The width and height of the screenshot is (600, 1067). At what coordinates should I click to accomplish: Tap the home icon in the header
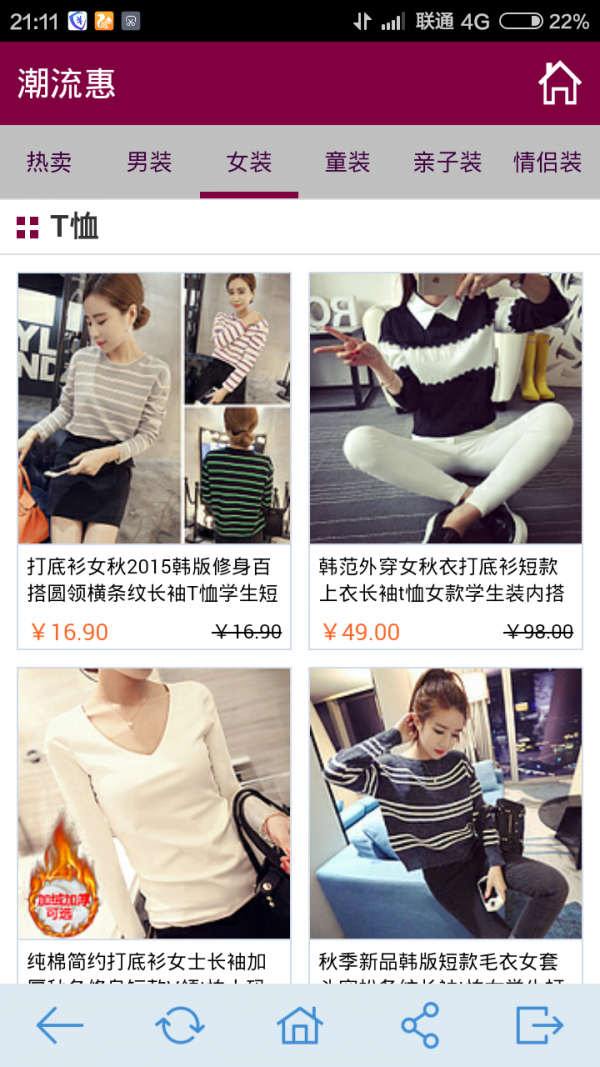click(x=559, y=83)
